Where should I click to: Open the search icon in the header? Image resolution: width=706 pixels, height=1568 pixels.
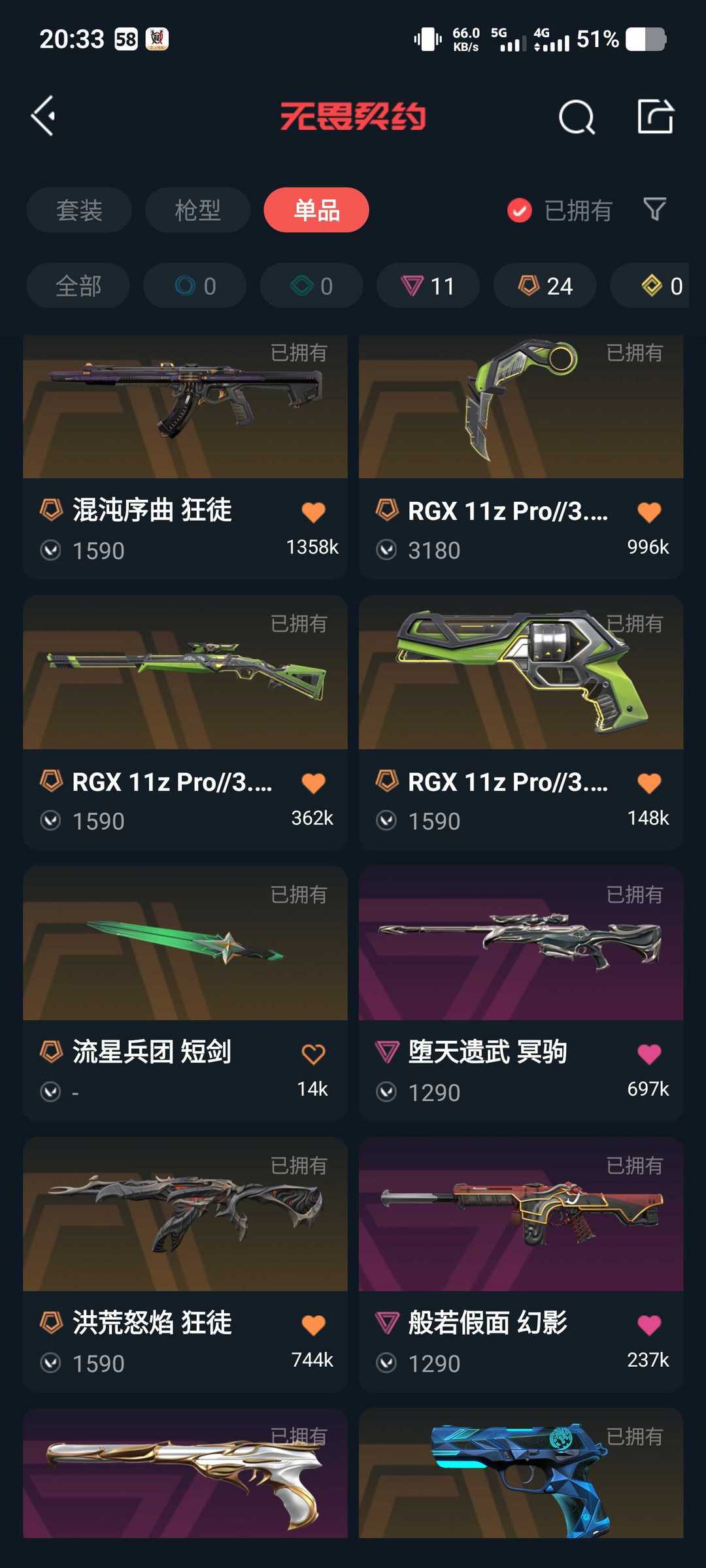[x=577, y=118]
